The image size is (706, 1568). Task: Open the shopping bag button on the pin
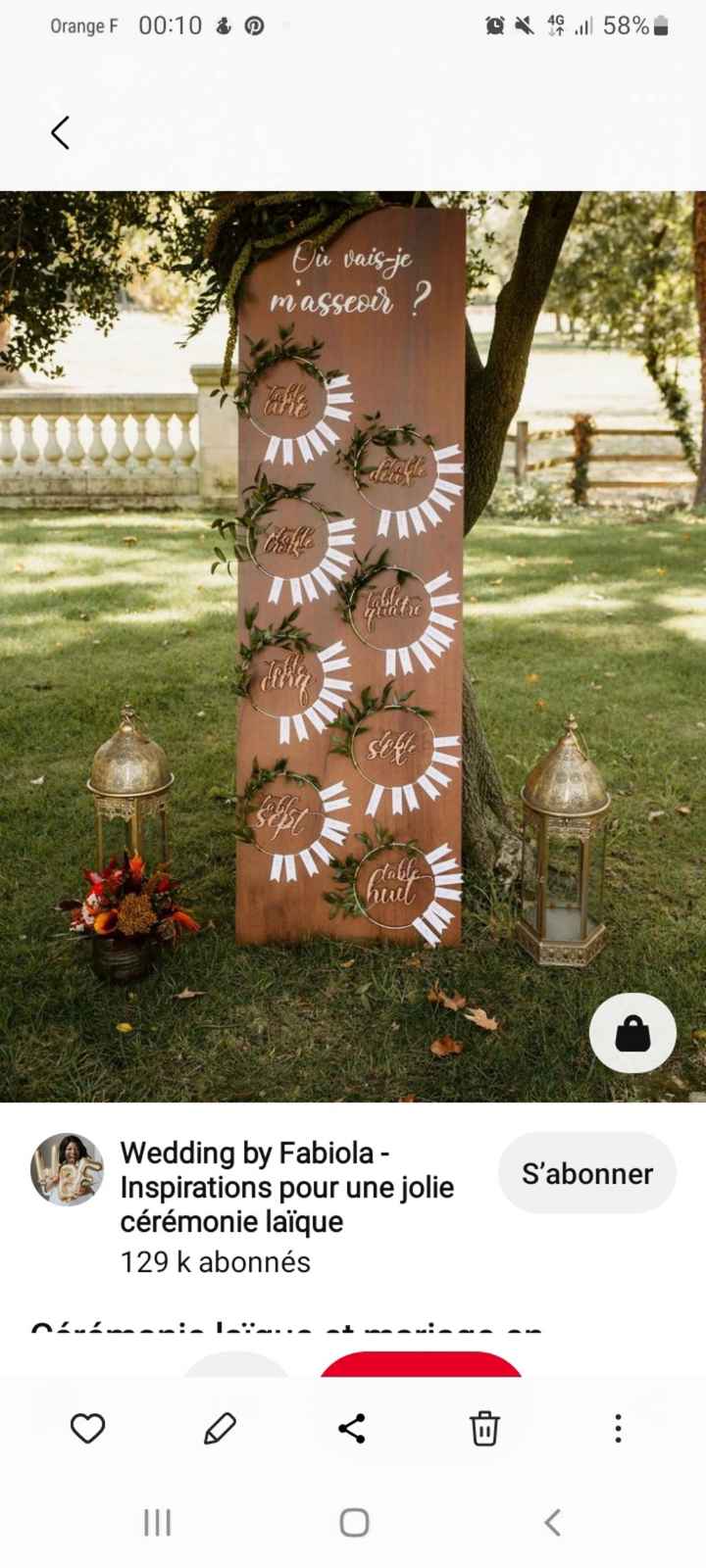tap(632, 1033)
